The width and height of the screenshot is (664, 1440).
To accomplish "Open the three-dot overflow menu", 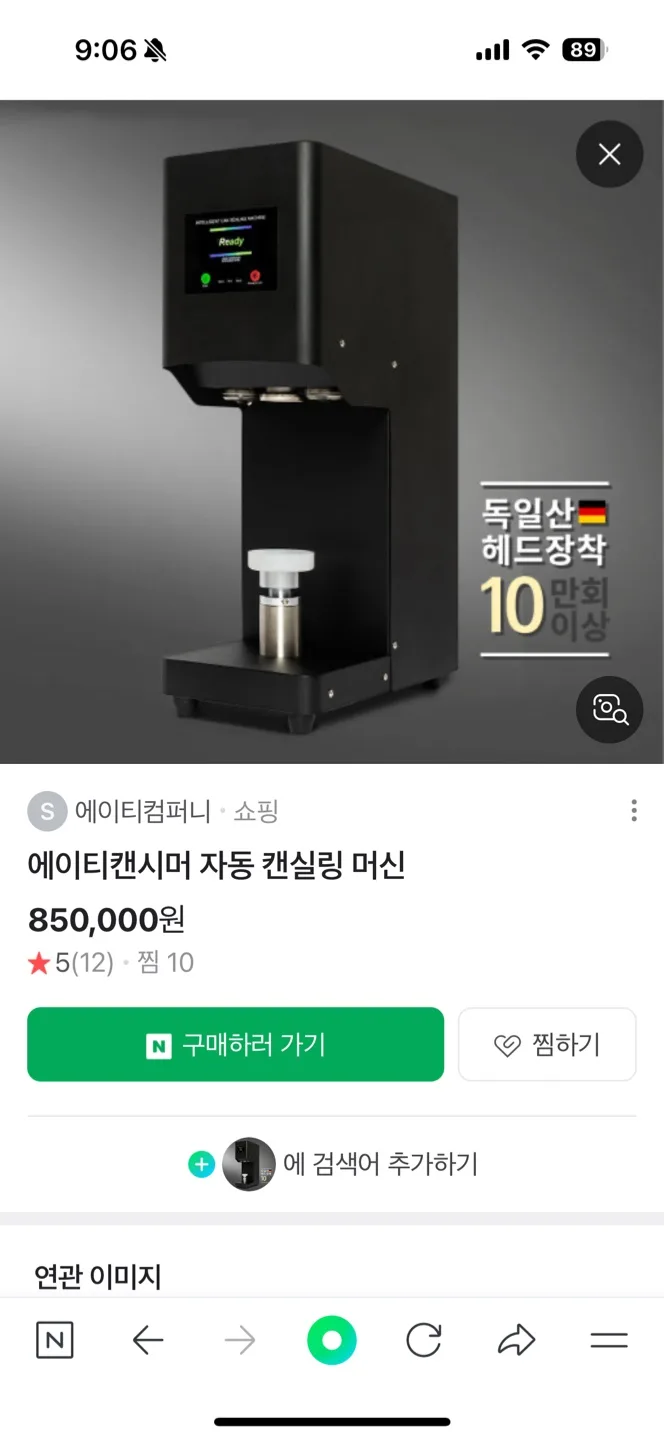I will click(634, 811).
